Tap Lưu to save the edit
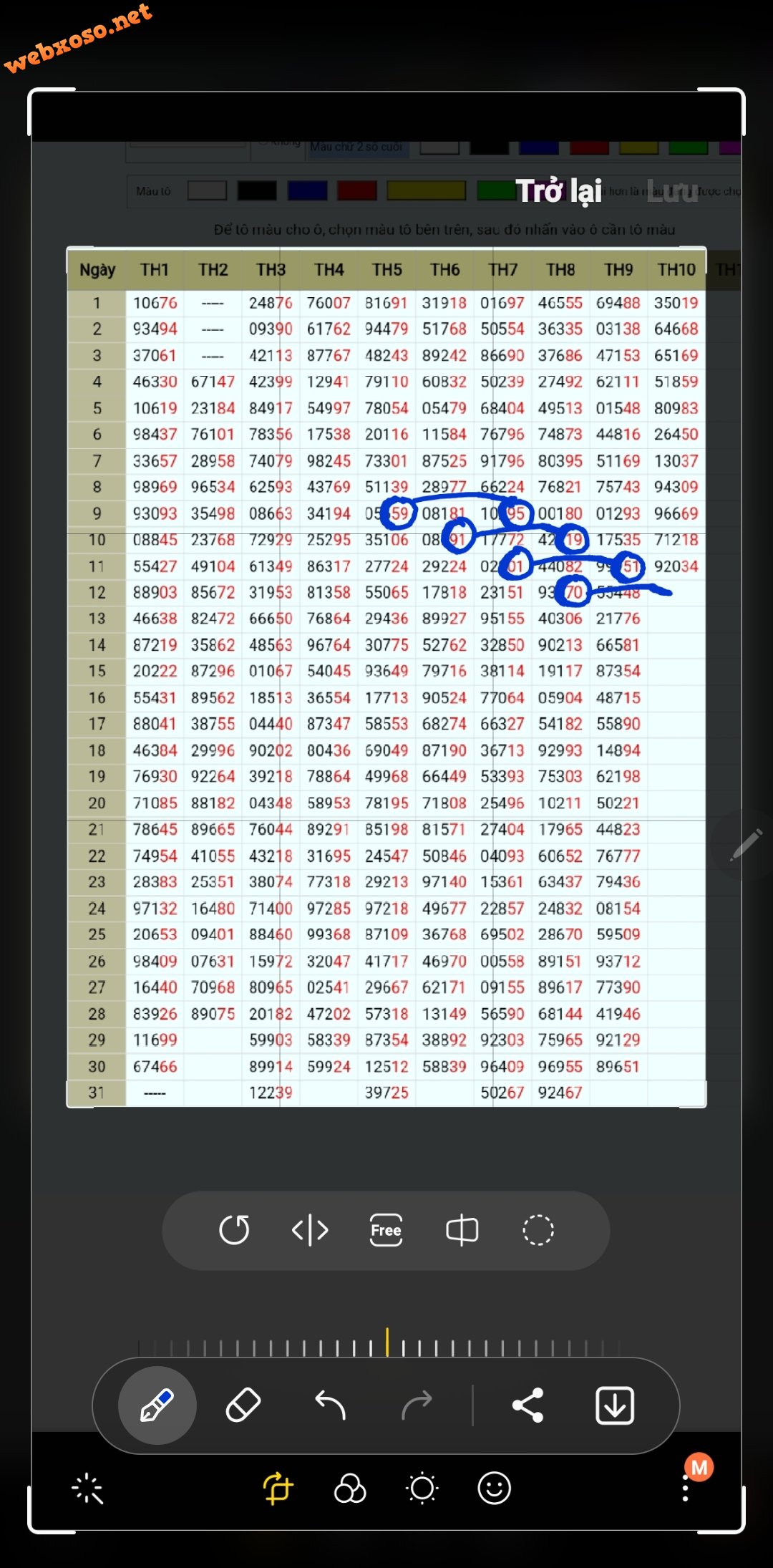Image resolution: width=773 pixels, height=1568 pixels. (672, 191)
